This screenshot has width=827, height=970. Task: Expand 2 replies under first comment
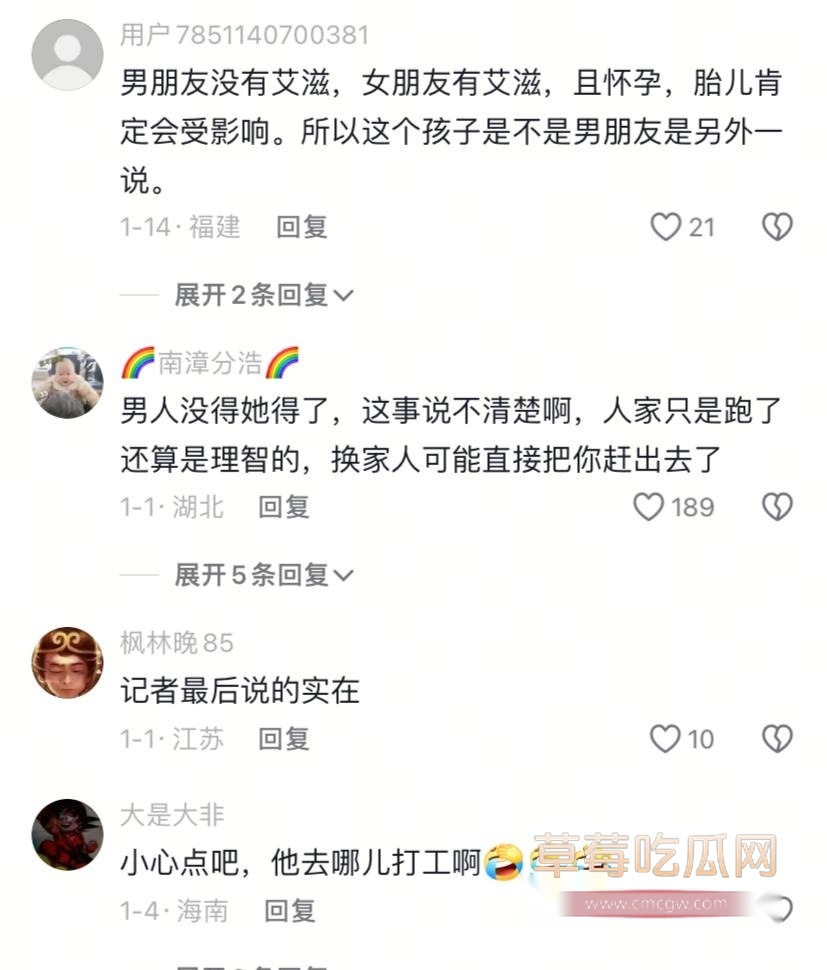click(x=264, y=295)
